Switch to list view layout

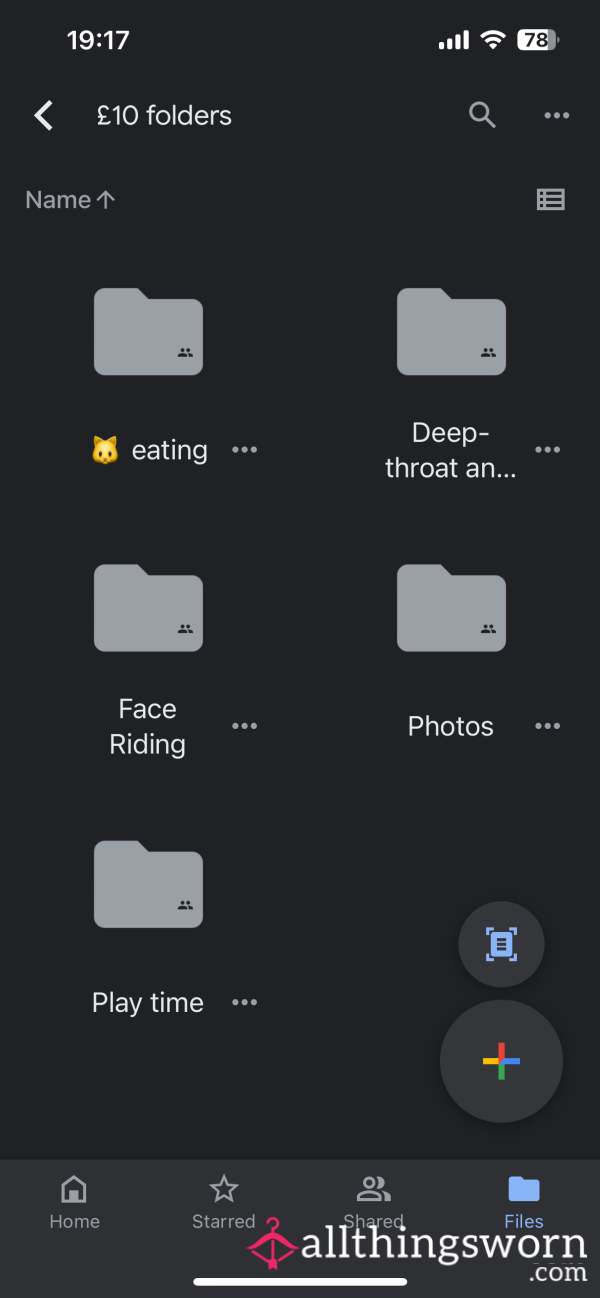(x=551, y=200)
